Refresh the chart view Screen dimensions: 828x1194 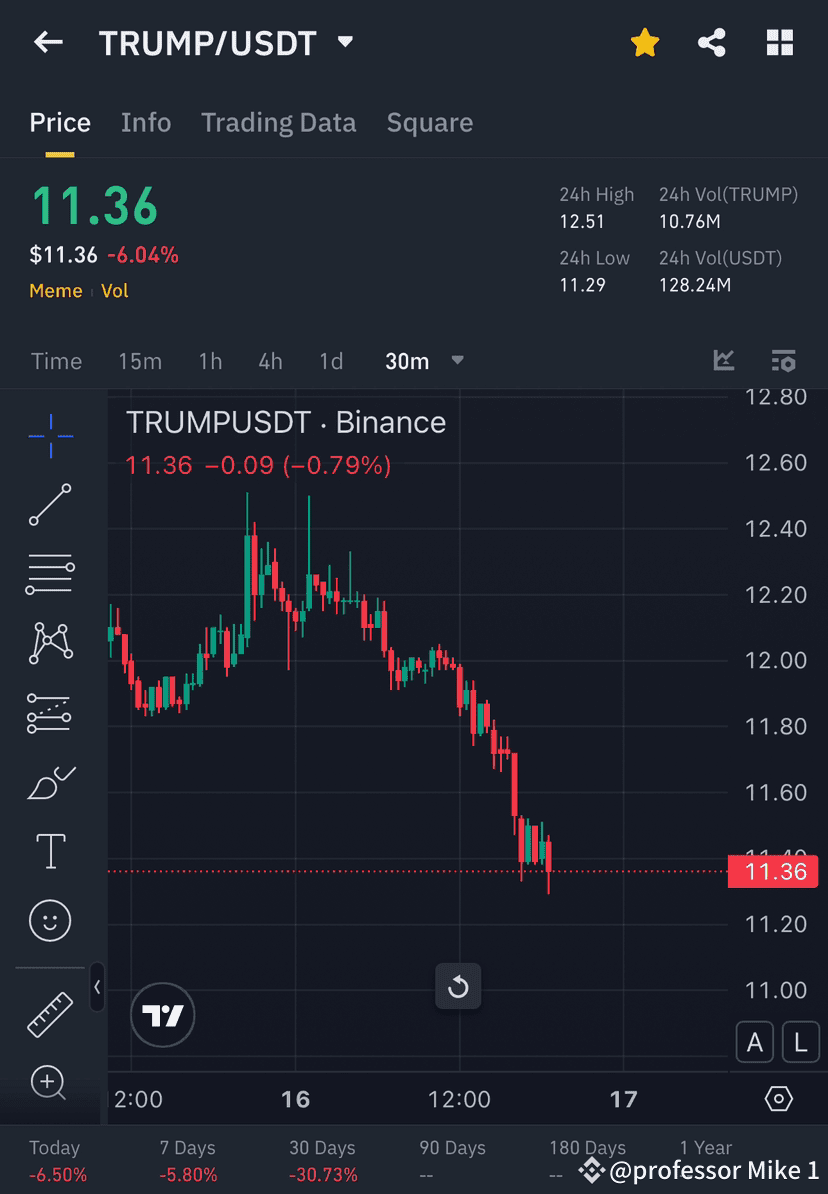(458, 986)
